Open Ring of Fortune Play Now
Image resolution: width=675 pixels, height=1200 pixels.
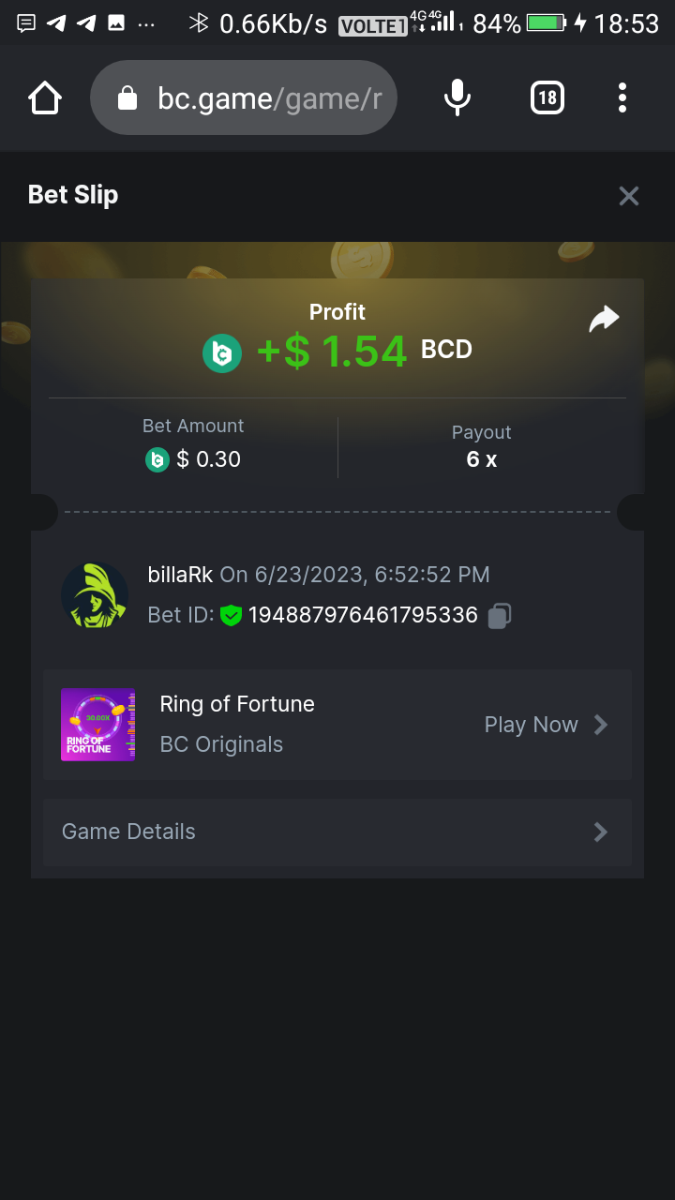tap(545, 725)
